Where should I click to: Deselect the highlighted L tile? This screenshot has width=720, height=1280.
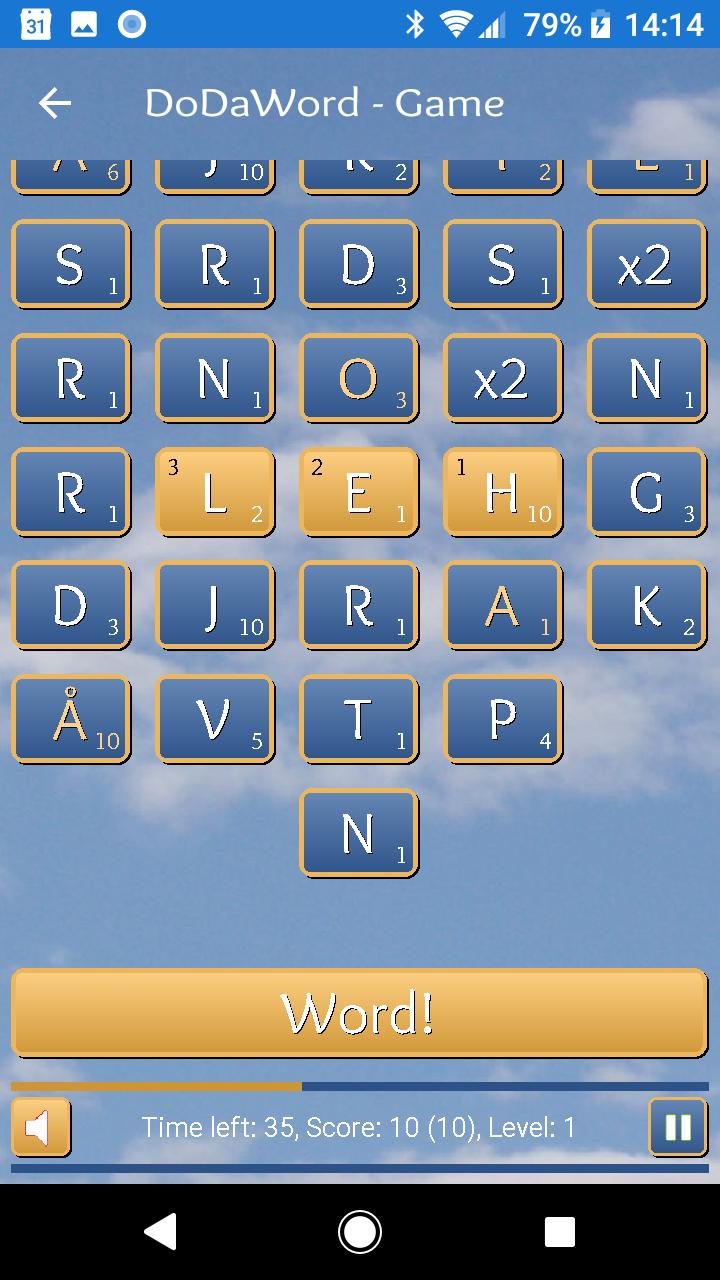[x=214, y=491]
